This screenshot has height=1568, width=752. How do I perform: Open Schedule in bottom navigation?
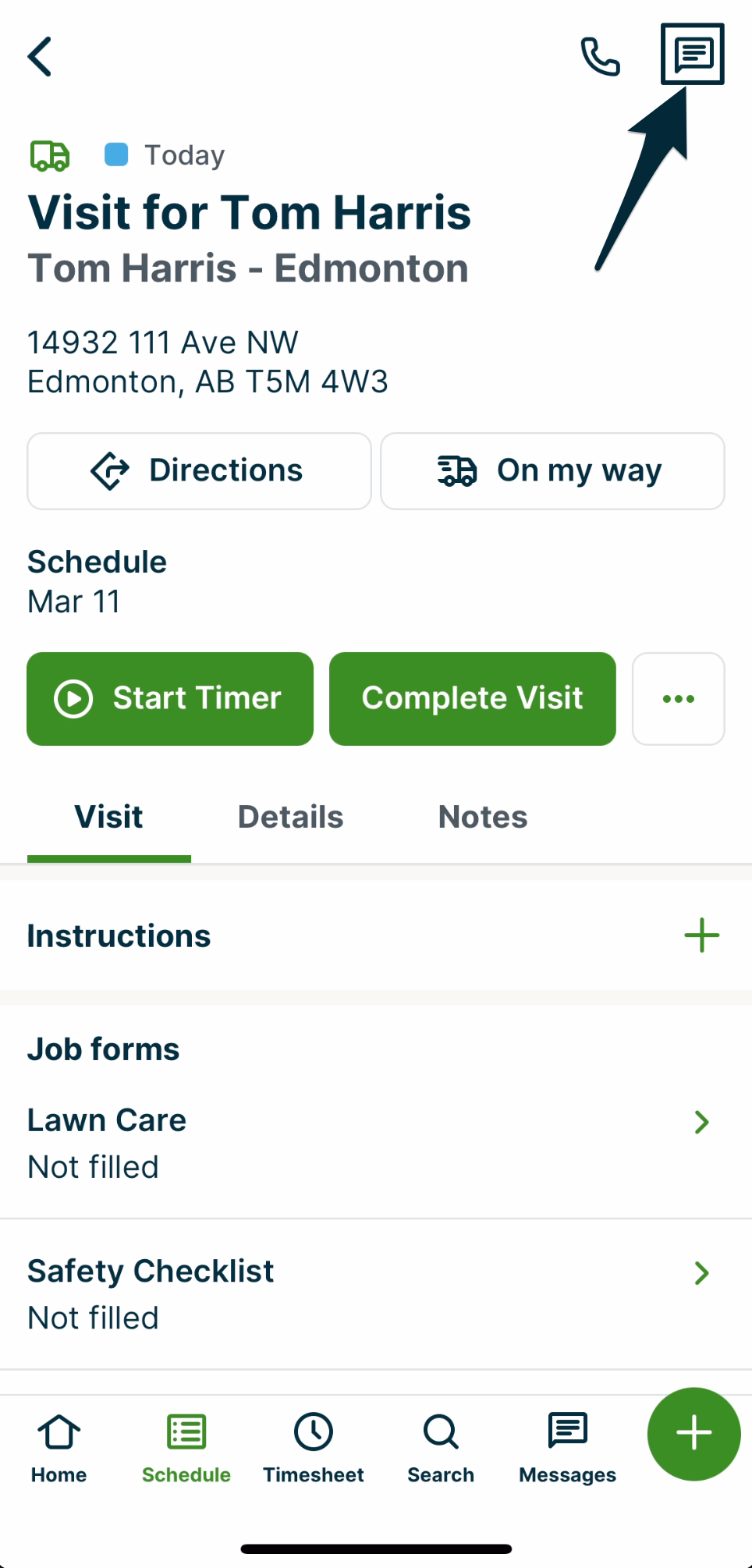pos(186,1448)
